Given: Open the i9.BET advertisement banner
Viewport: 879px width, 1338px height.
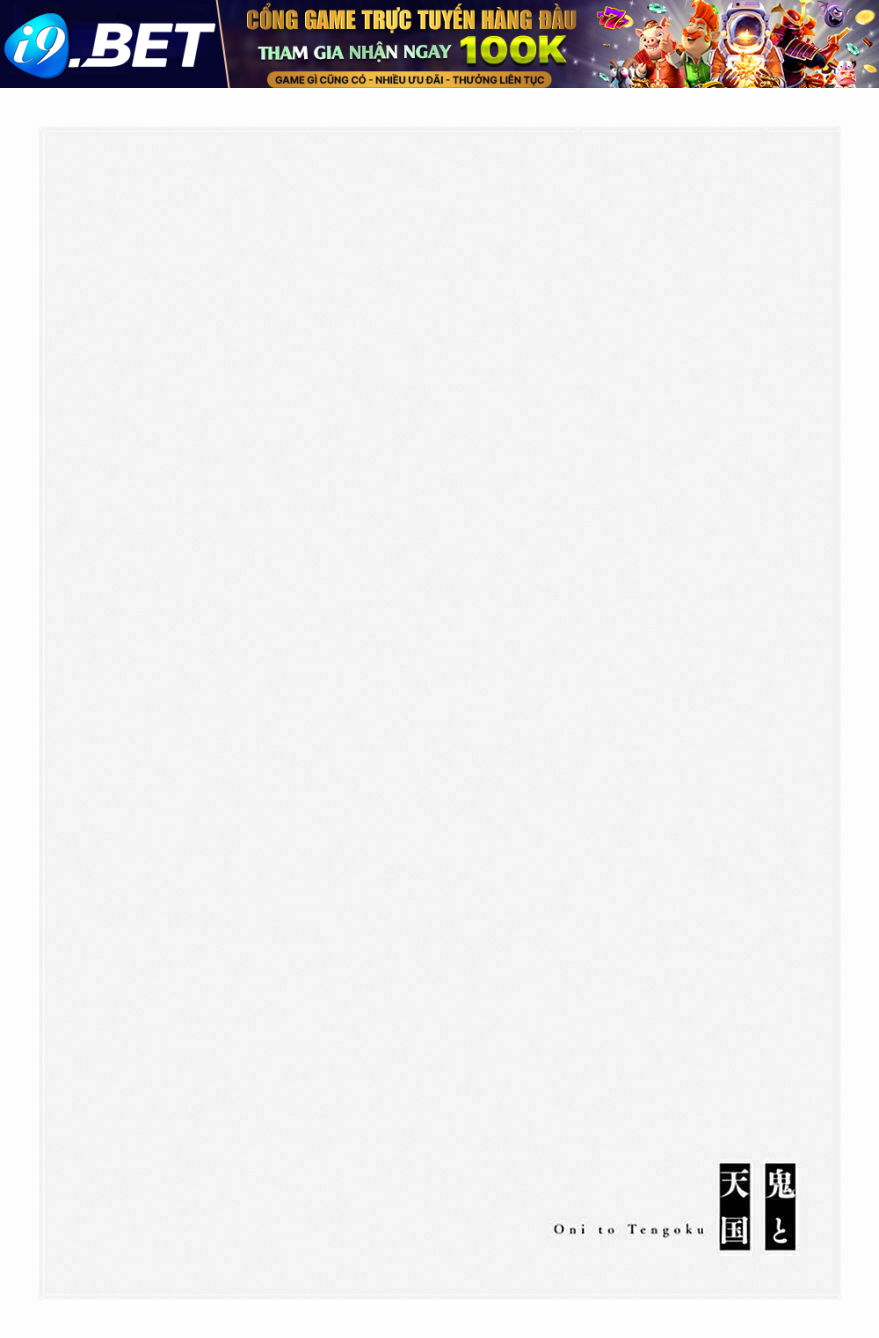Looking at the screenshot, I should pyautogui.click(x=439, y=44).
